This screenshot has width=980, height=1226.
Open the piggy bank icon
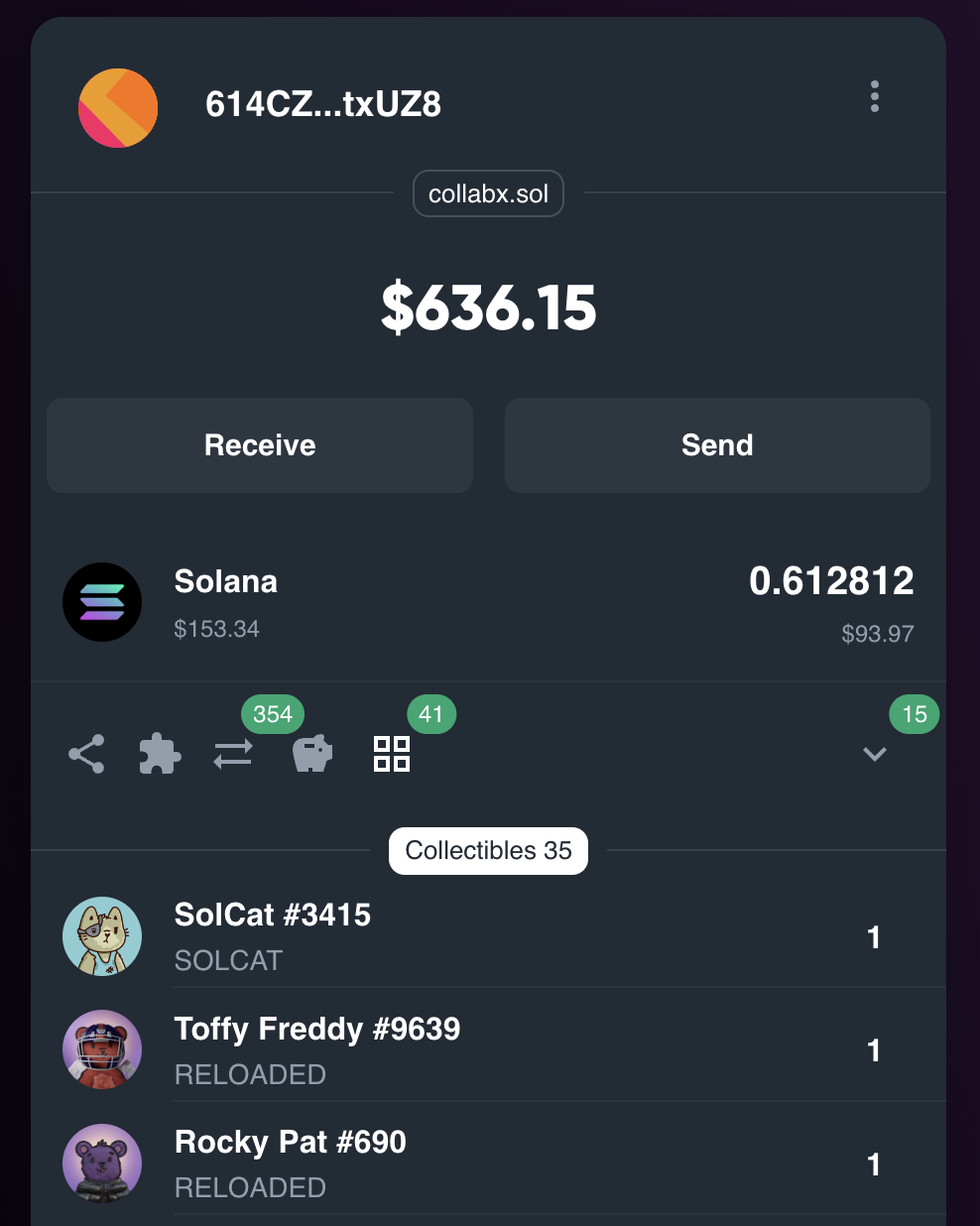(x=311, y=755)
